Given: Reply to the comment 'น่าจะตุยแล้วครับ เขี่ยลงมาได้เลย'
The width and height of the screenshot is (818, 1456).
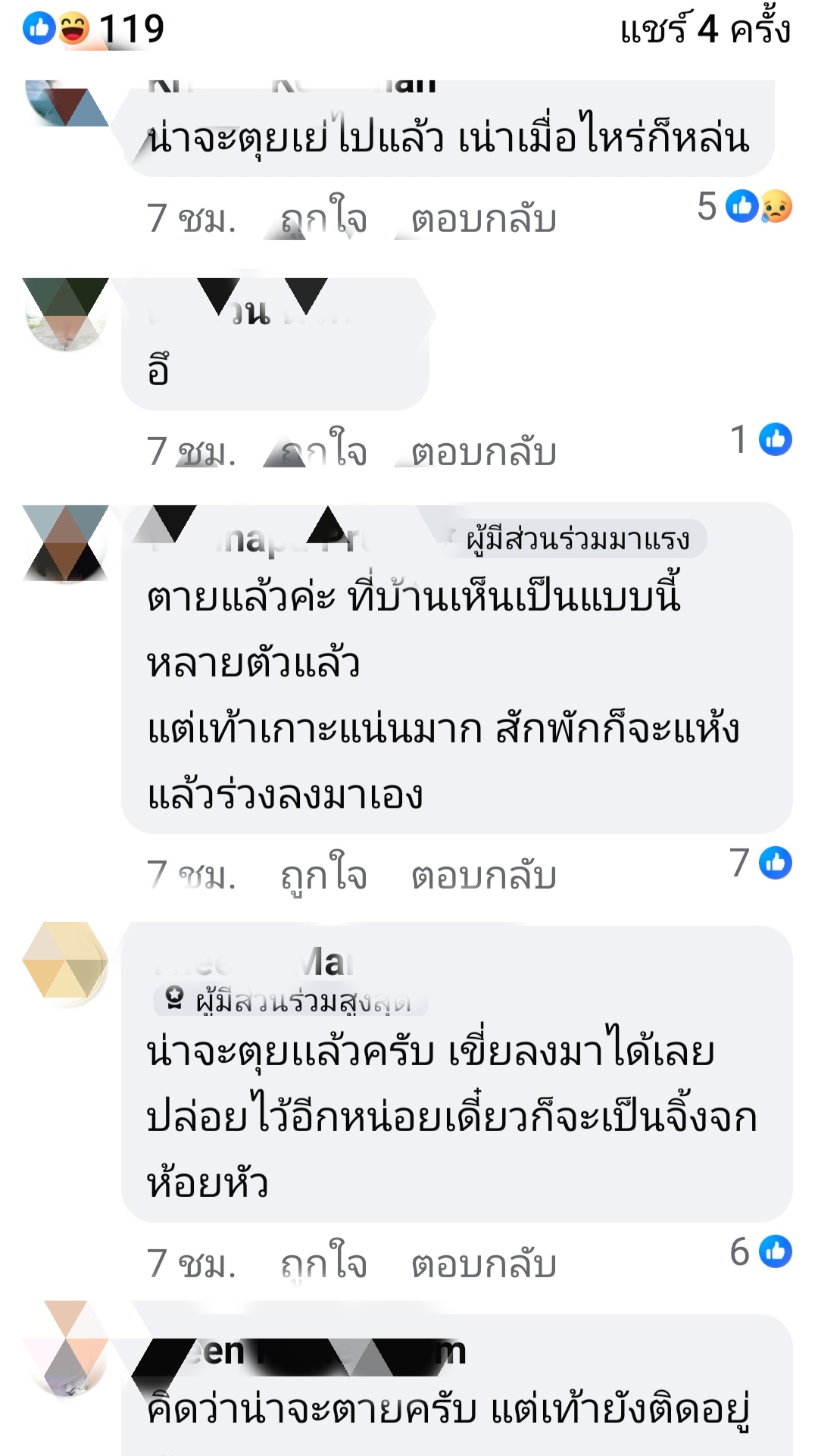Looking at the screenshot, I should pyautogui.click(x=483, y=1264).
